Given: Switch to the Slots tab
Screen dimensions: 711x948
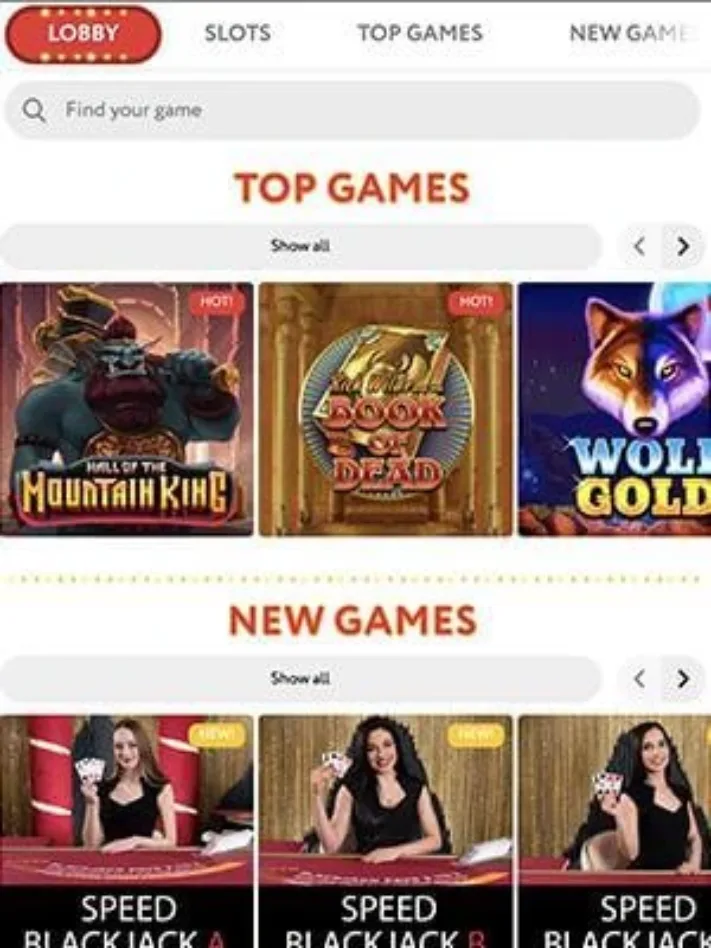Looking at the screenshot, I should [237, 33].
